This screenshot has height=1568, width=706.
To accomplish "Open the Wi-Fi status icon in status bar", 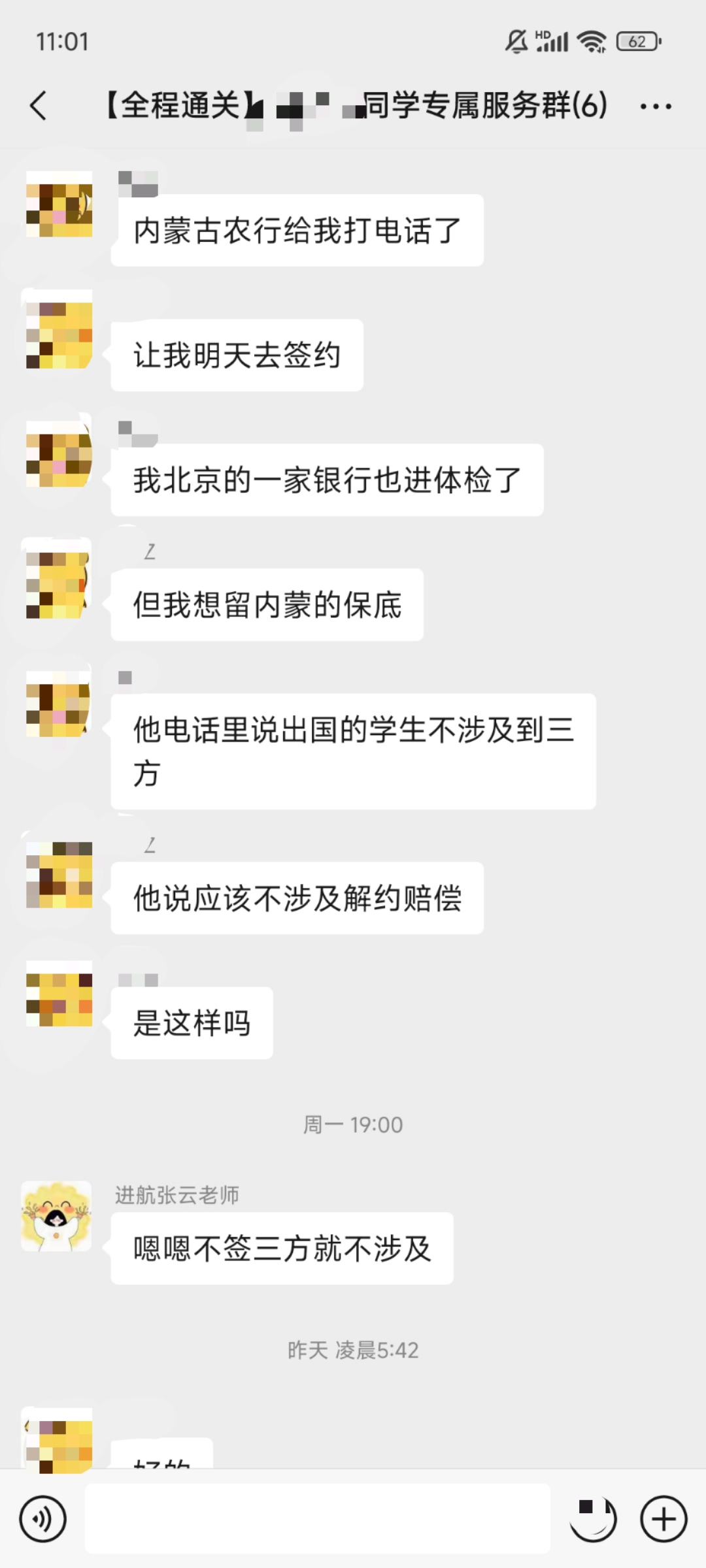I will pos(590,41).
